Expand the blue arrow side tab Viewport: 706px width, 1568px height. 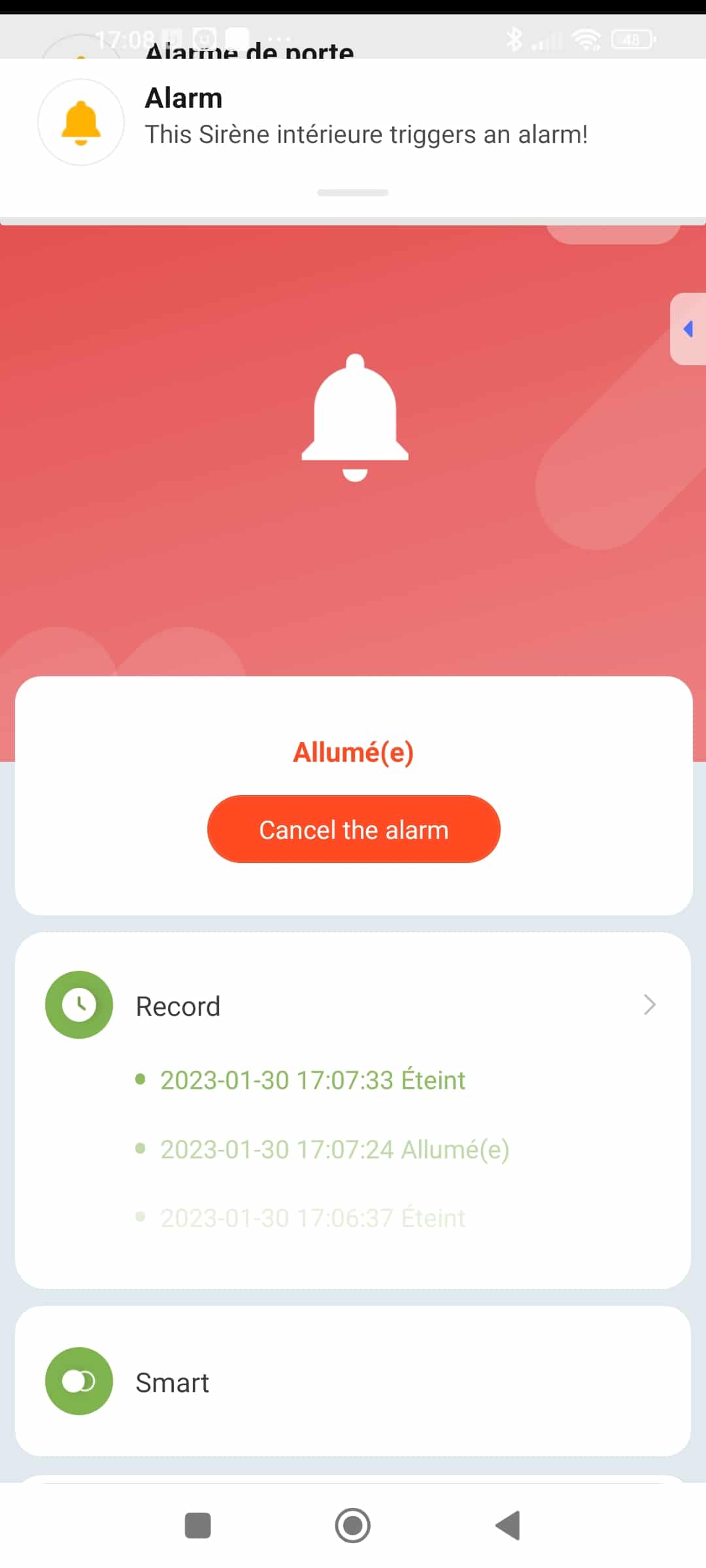(688, 329)
